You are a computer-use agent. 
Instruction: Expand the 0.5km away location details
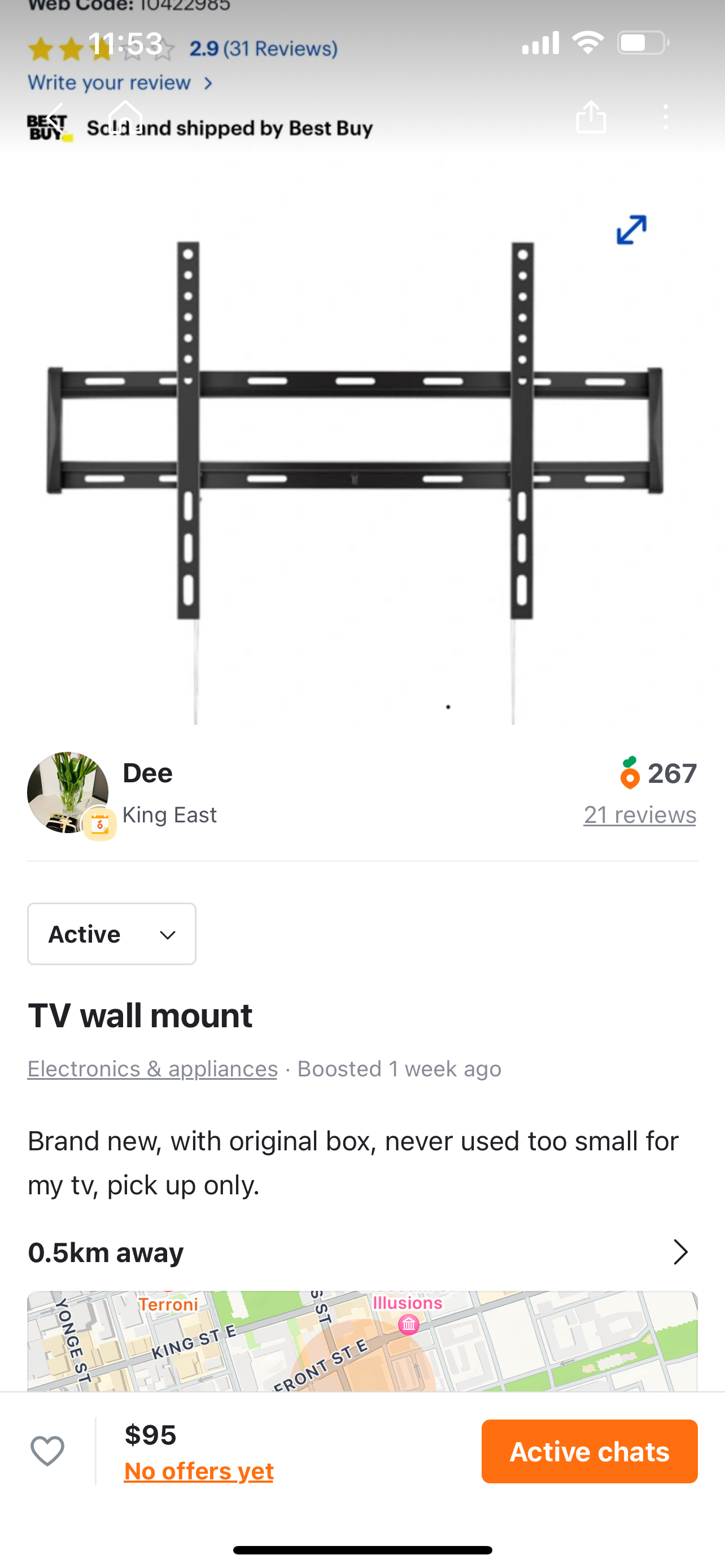[x=680, y=1252]
